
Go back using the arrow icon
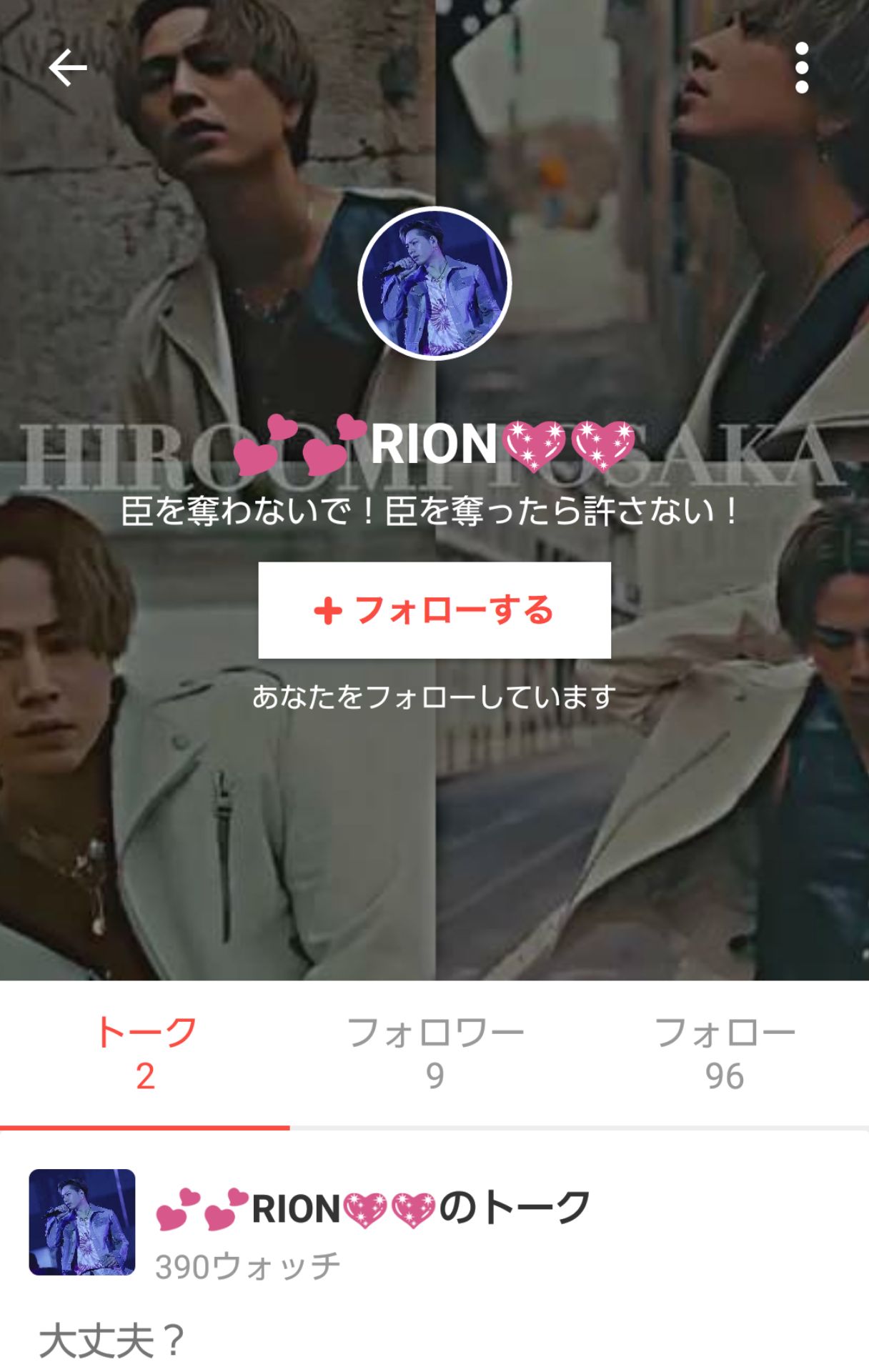[68, 68]
